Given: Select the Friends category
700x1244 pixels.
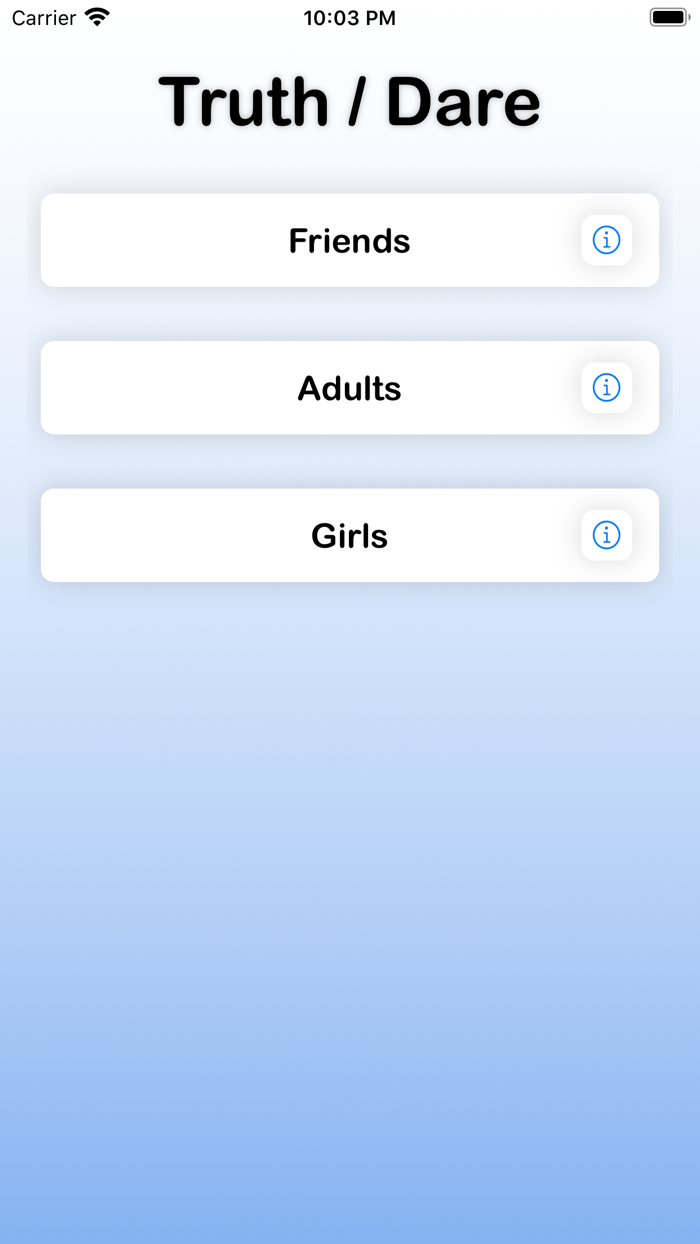Looking at the screenshot, I should [349, 240].
